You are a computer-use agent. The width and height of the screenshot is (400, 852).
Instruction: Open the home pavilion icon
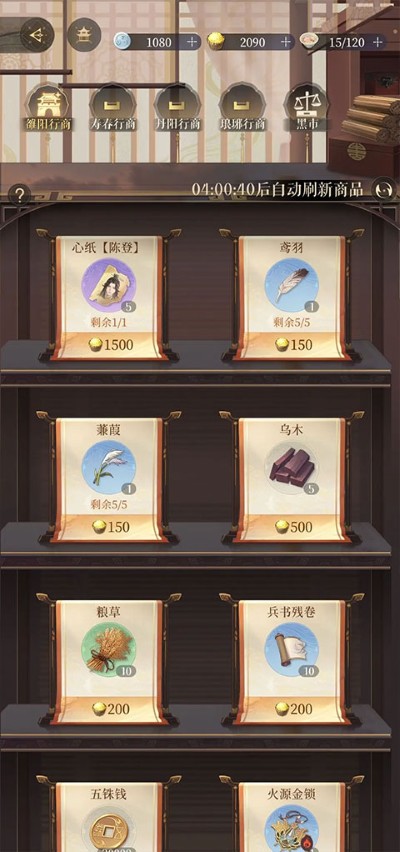pos(84,35)
